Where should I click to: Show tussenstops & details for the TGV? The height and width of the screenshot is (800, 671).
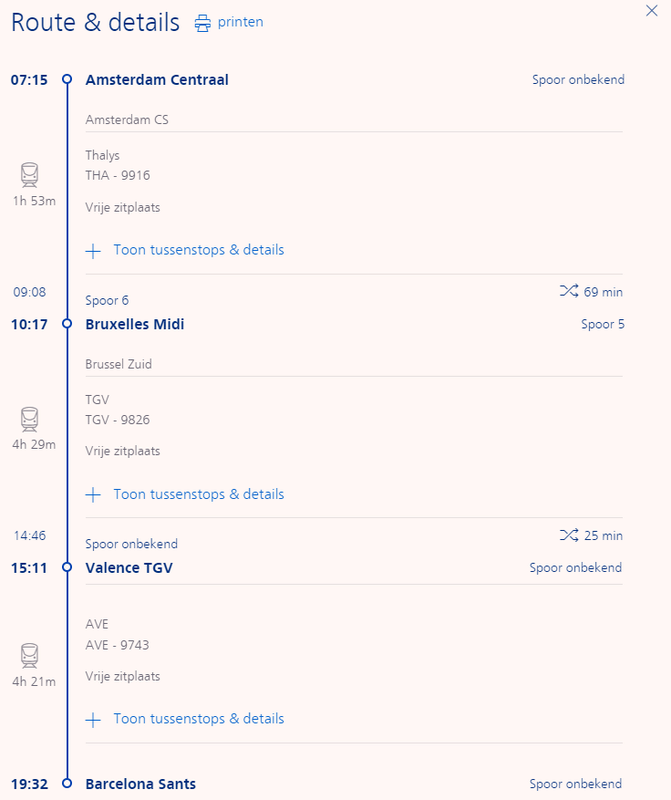coord(186,494)
